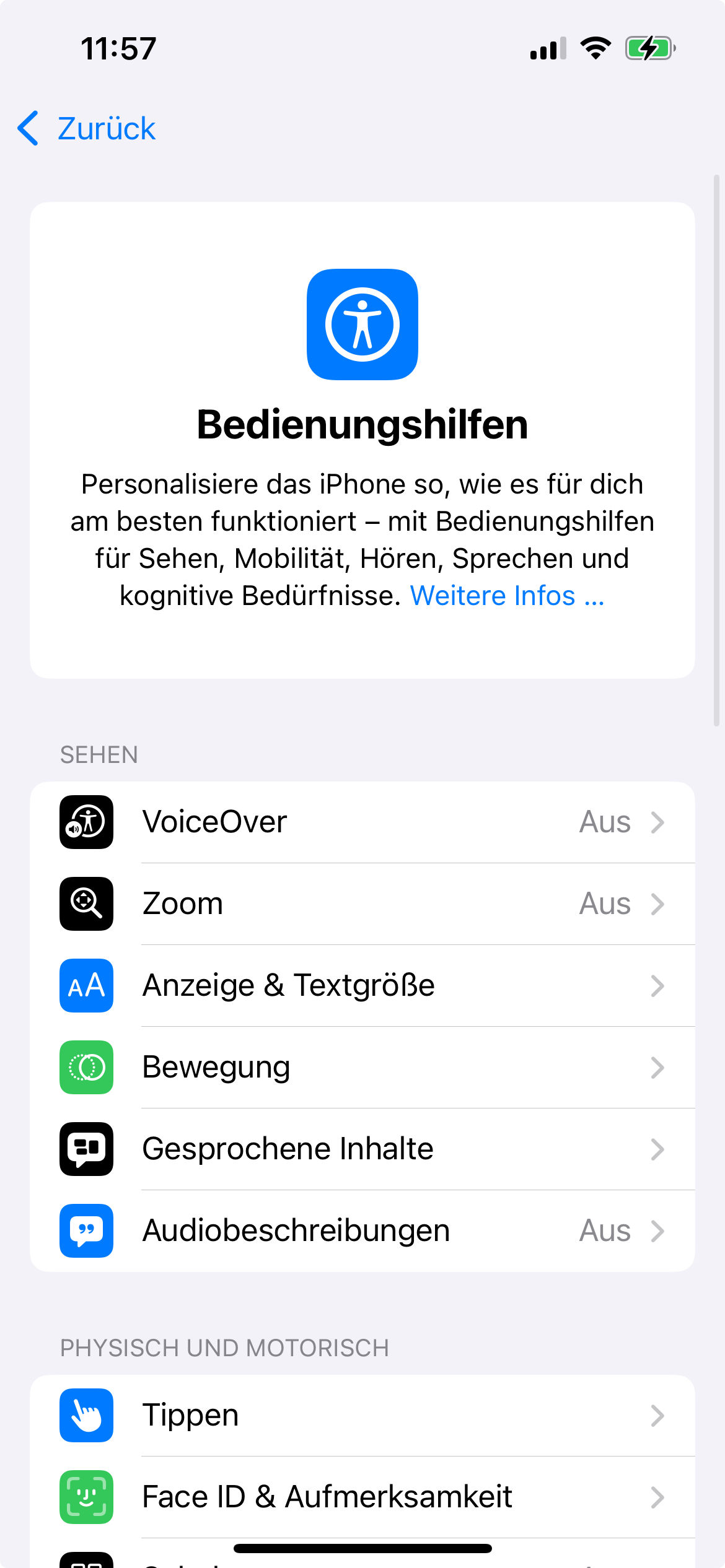Select Anzeige & Textgröße
725x1568 pixels.
coord(362,985)
